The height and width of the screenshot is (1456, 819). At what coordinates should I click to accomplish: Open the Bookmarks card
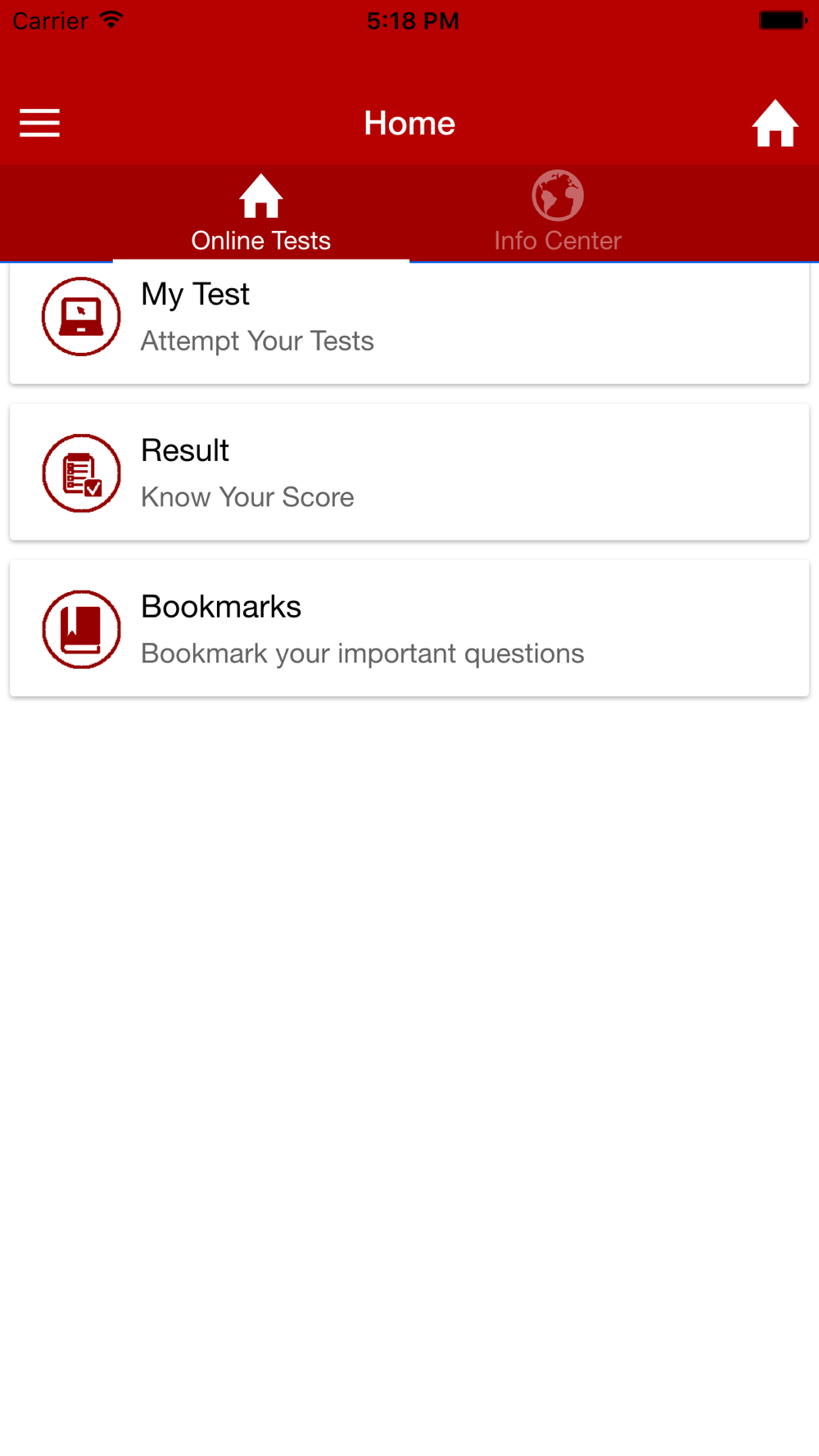pyautogui.click(x=409, y=629)
